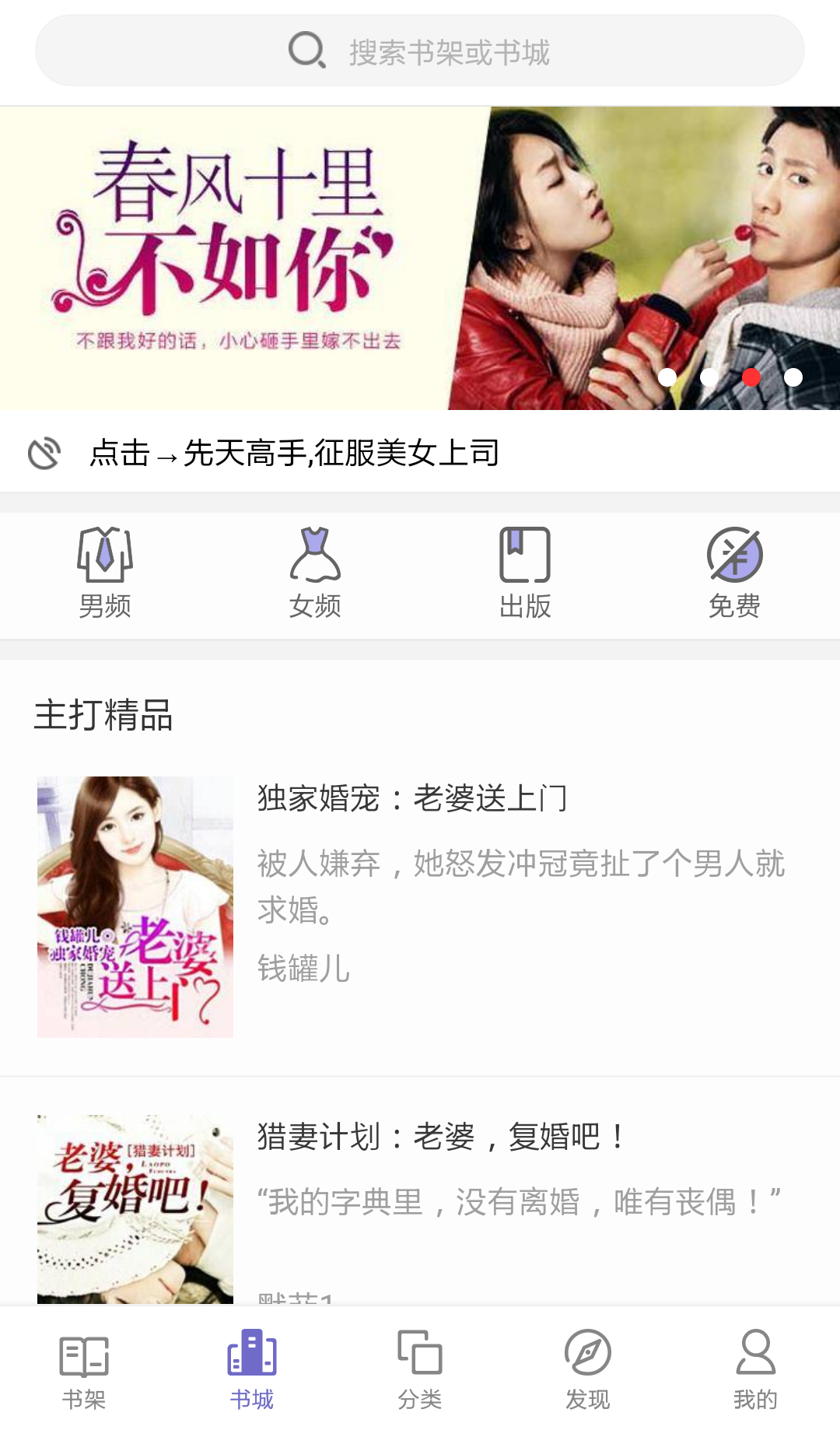
Task: Switch to the 书架 tab
Action: 83,1369
